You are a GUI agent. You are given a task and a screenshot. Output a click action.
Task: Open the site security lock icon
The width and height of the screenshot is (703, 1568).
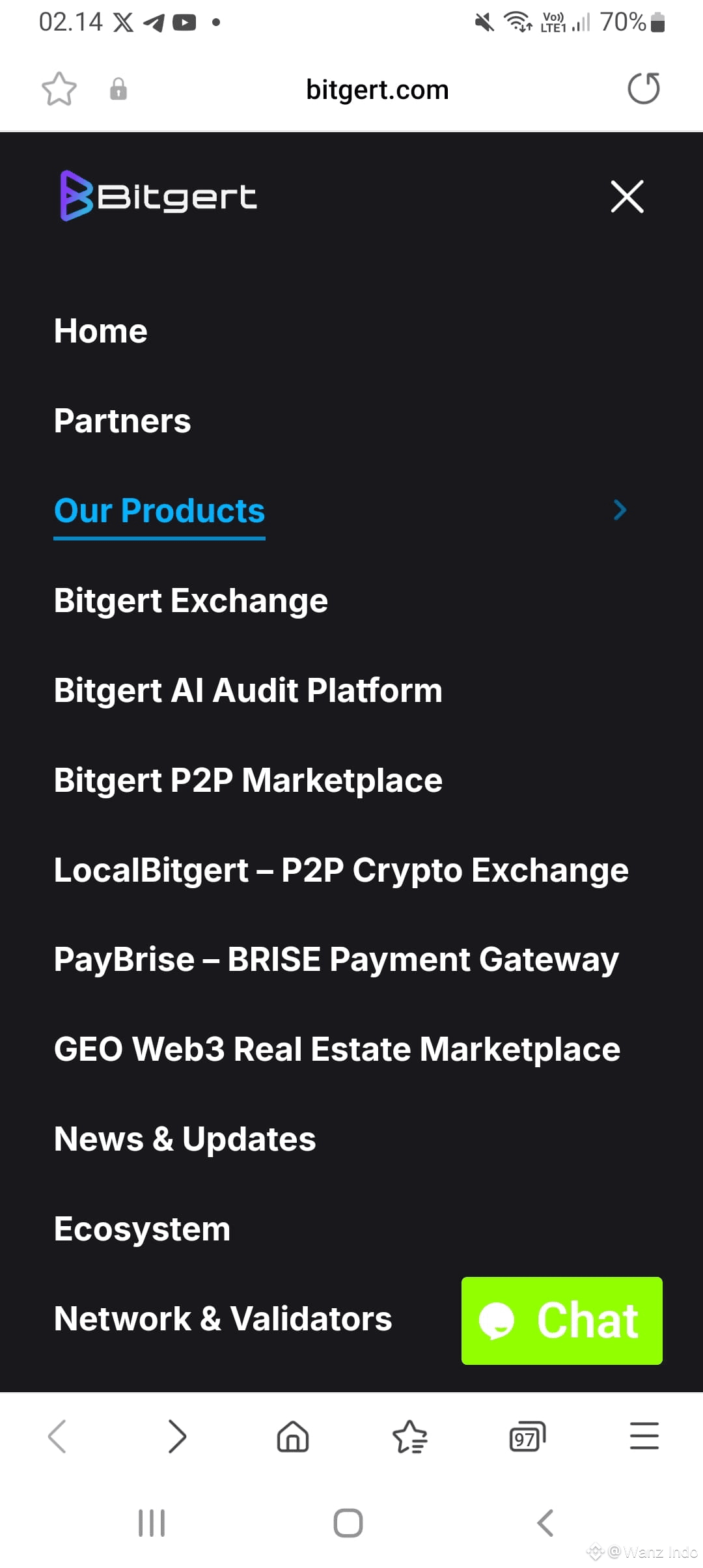(118, 89)
